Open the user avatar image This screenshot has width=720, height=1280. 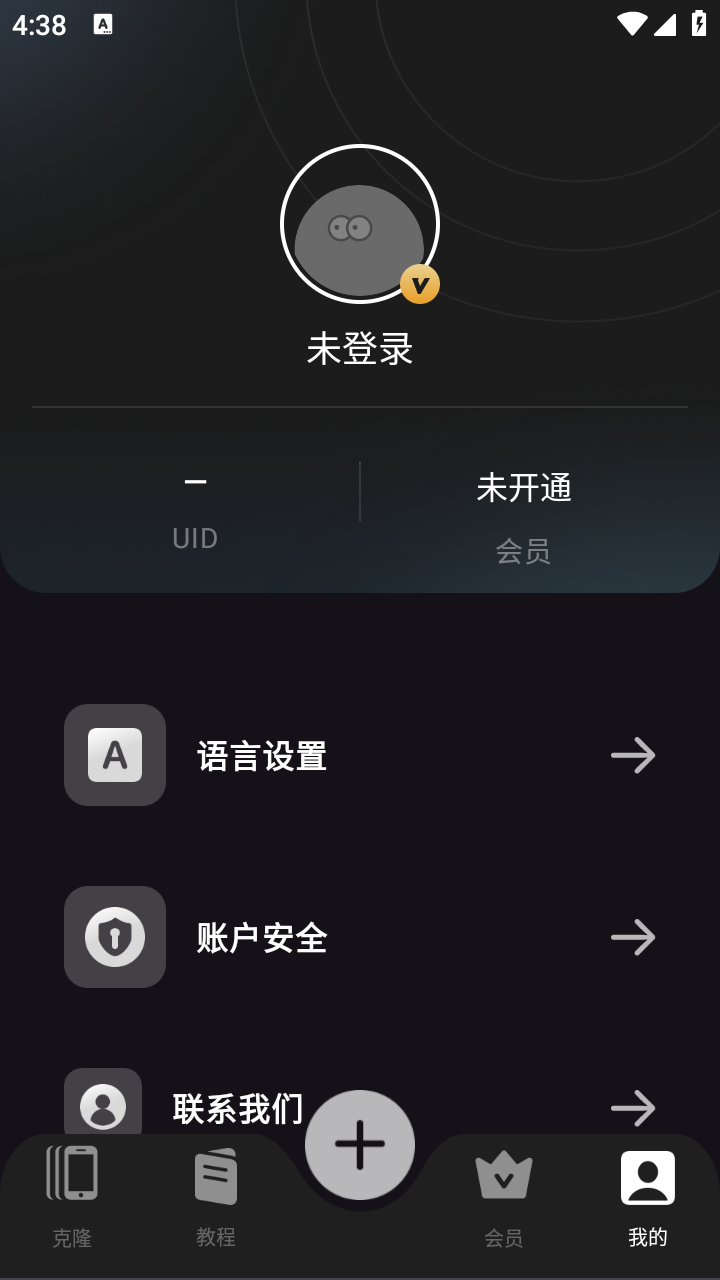(359, 224)
